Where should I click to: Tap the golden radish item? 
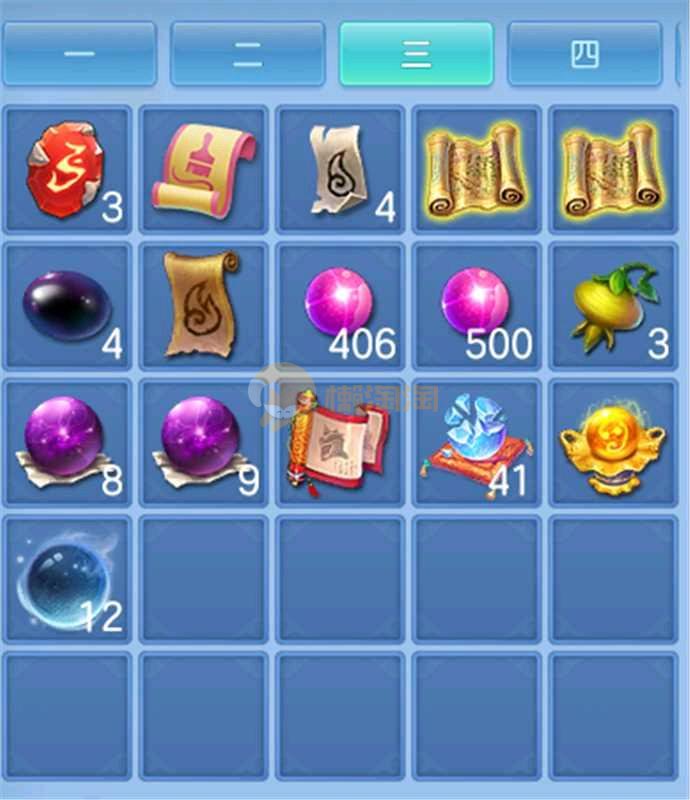tap(614, 306)
